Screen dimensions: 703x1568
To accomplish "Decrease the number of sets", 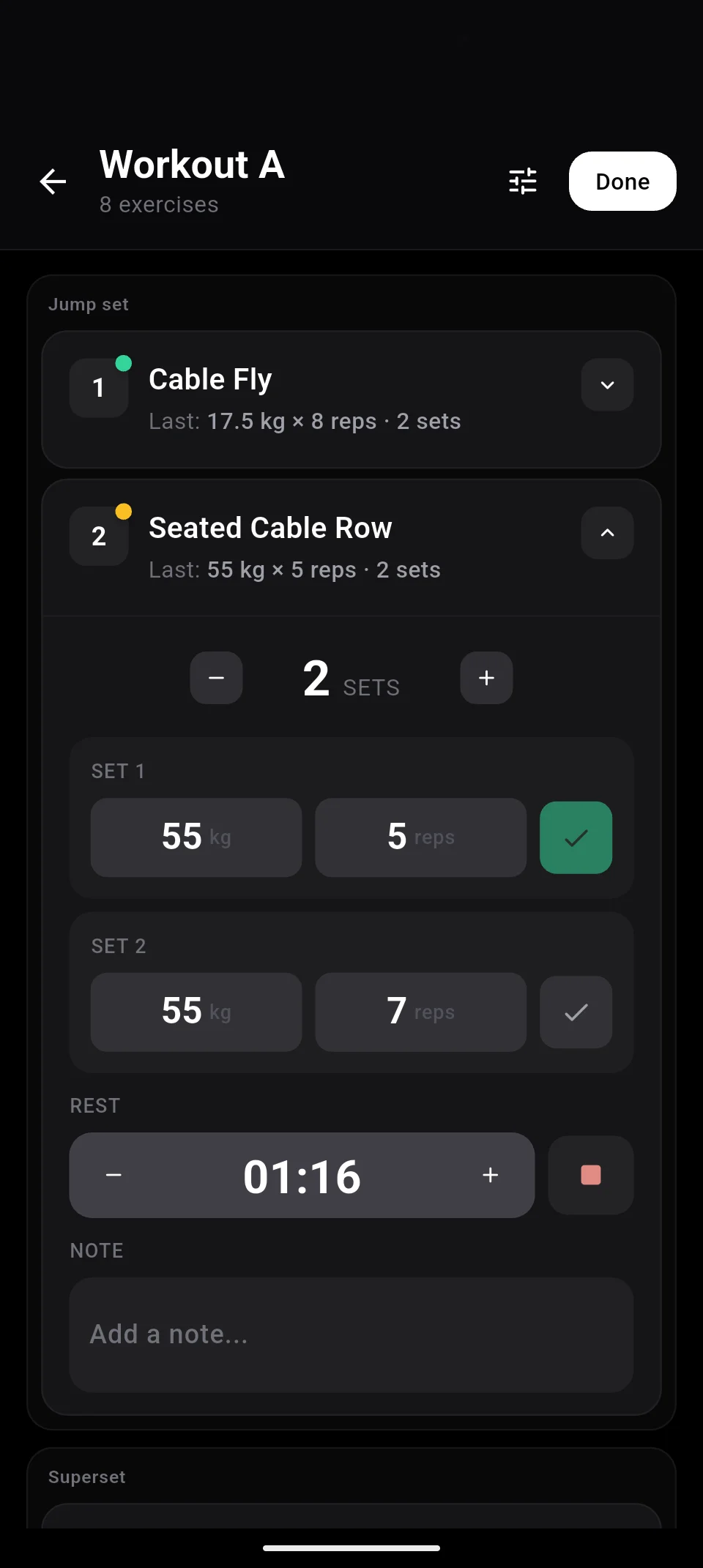I will (x=216, y=678).
